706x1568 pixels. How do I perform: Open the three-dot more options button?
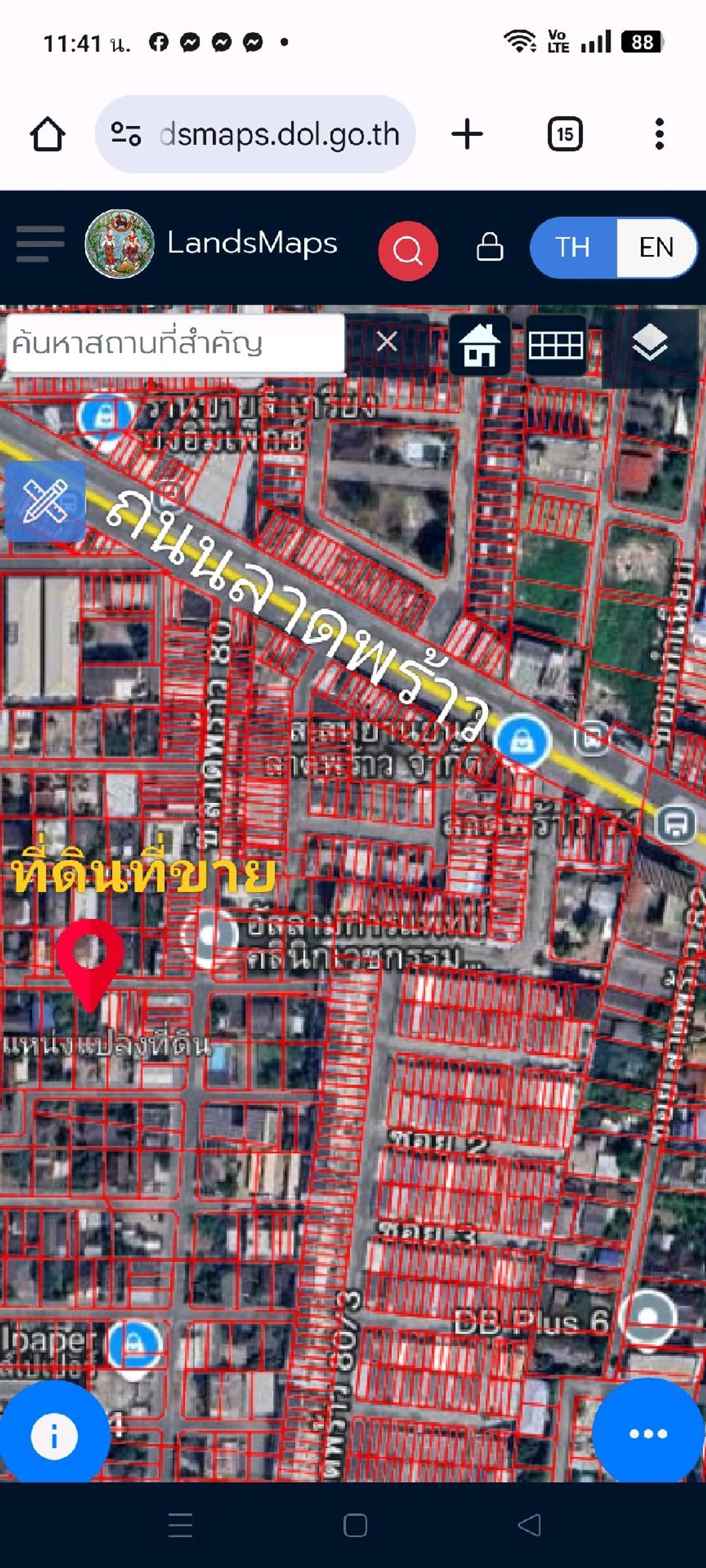coord(648,1433)
